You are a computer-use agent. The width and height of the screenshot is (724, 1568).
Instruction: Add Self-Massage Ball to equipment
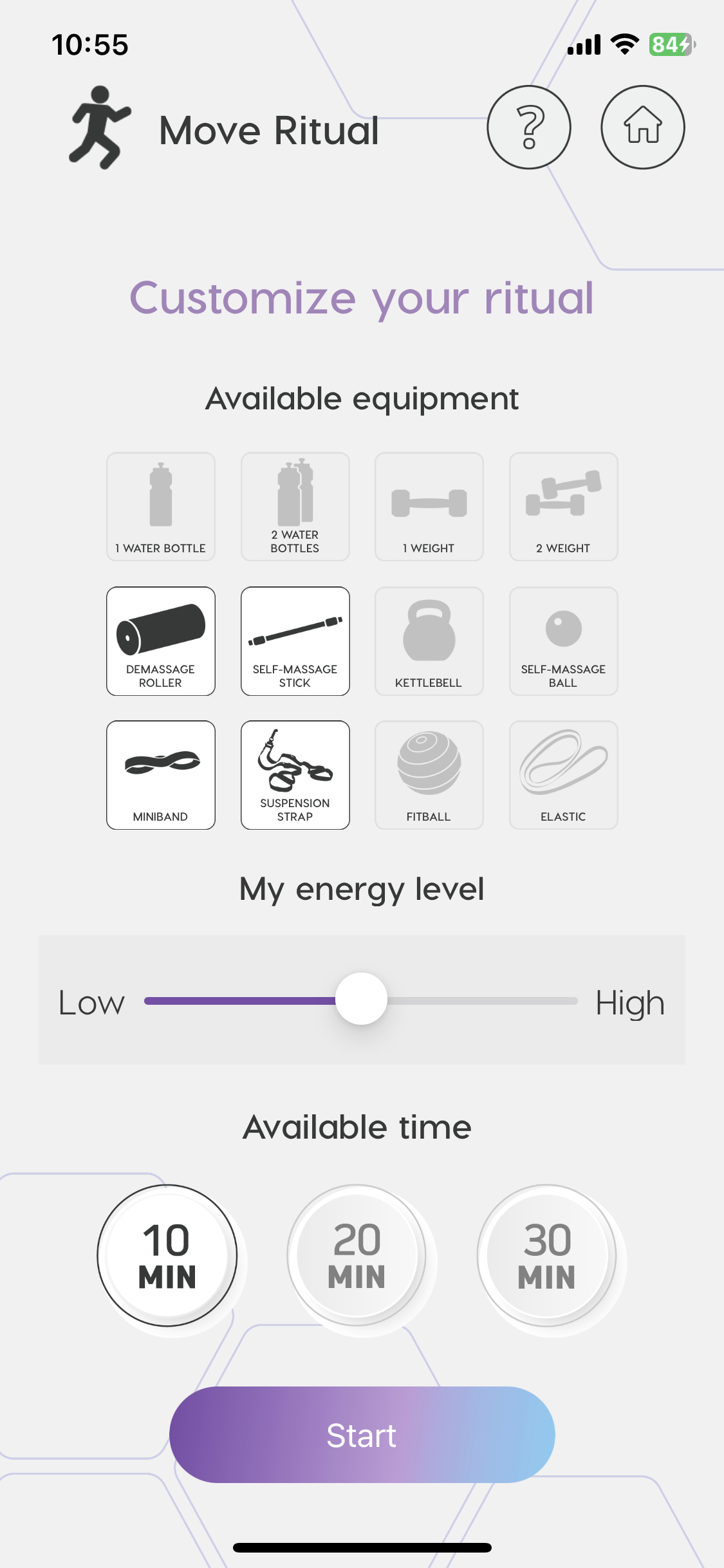click(x=564, y=641)
